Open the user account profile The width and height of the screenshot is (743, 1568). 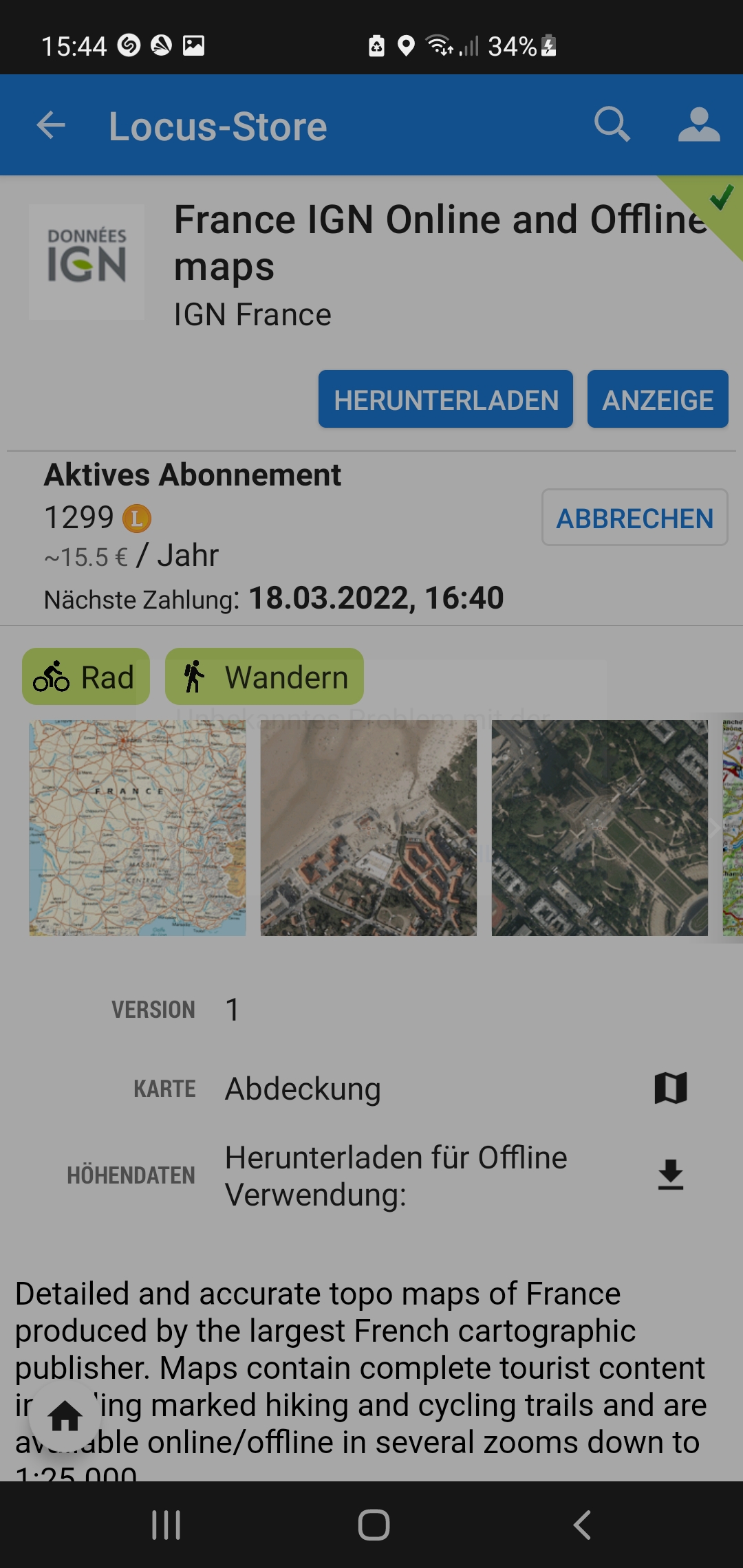[x=698, y=125]
